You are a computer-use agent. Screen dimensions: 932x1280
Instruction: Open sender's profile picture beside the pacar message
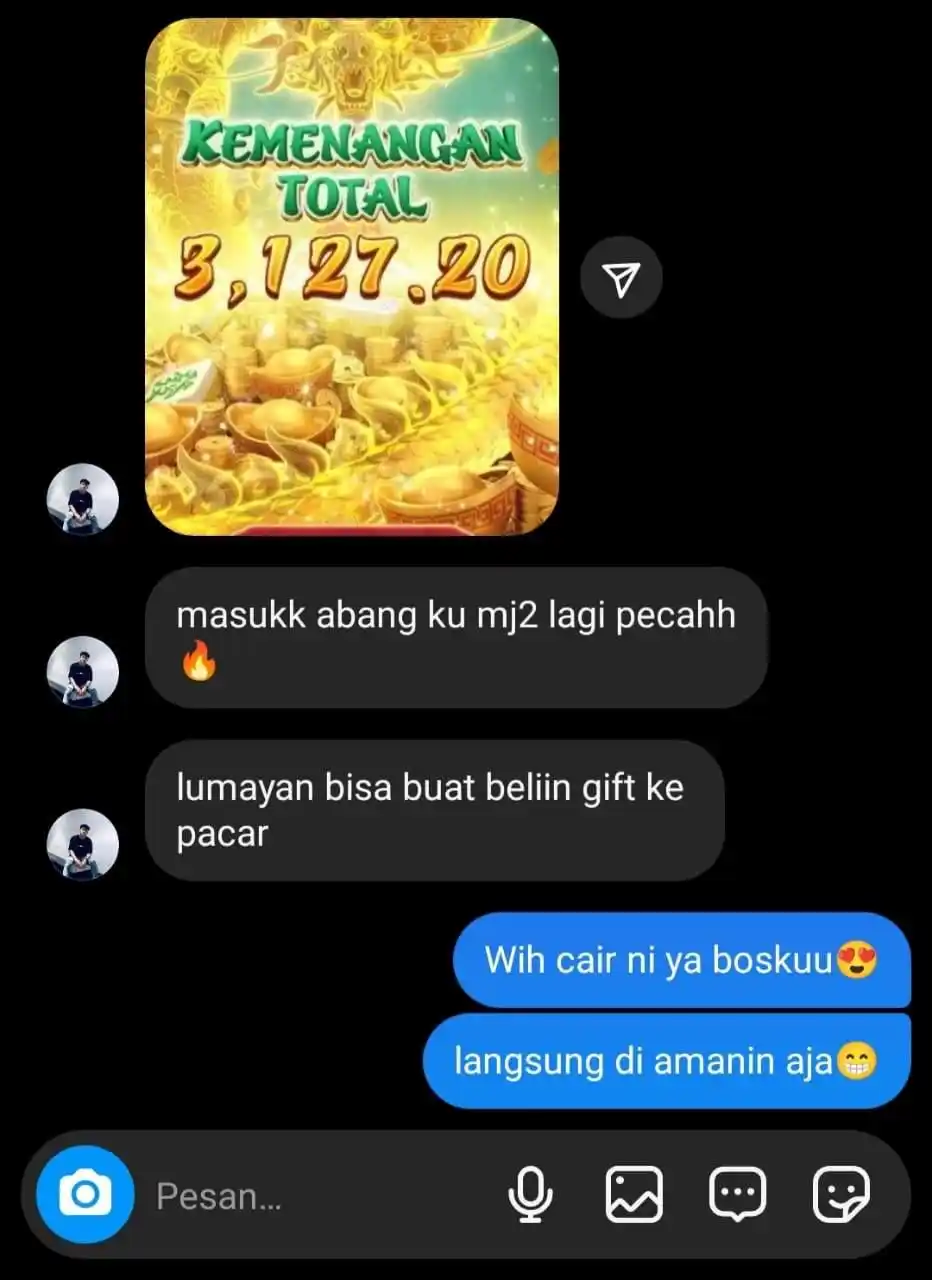[x=83, y=844]
